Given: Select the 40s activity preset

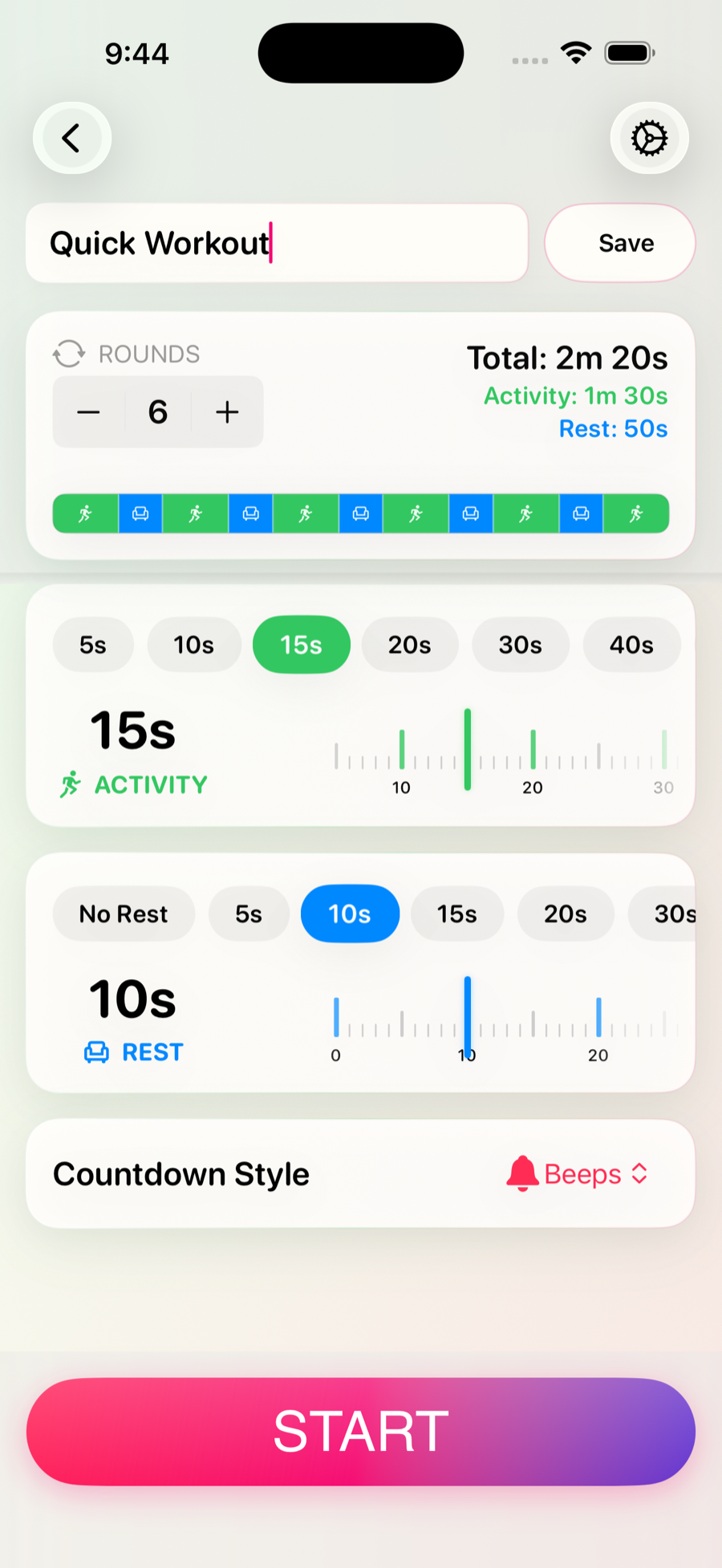Looking at the screenshot, I should point(631,644).
